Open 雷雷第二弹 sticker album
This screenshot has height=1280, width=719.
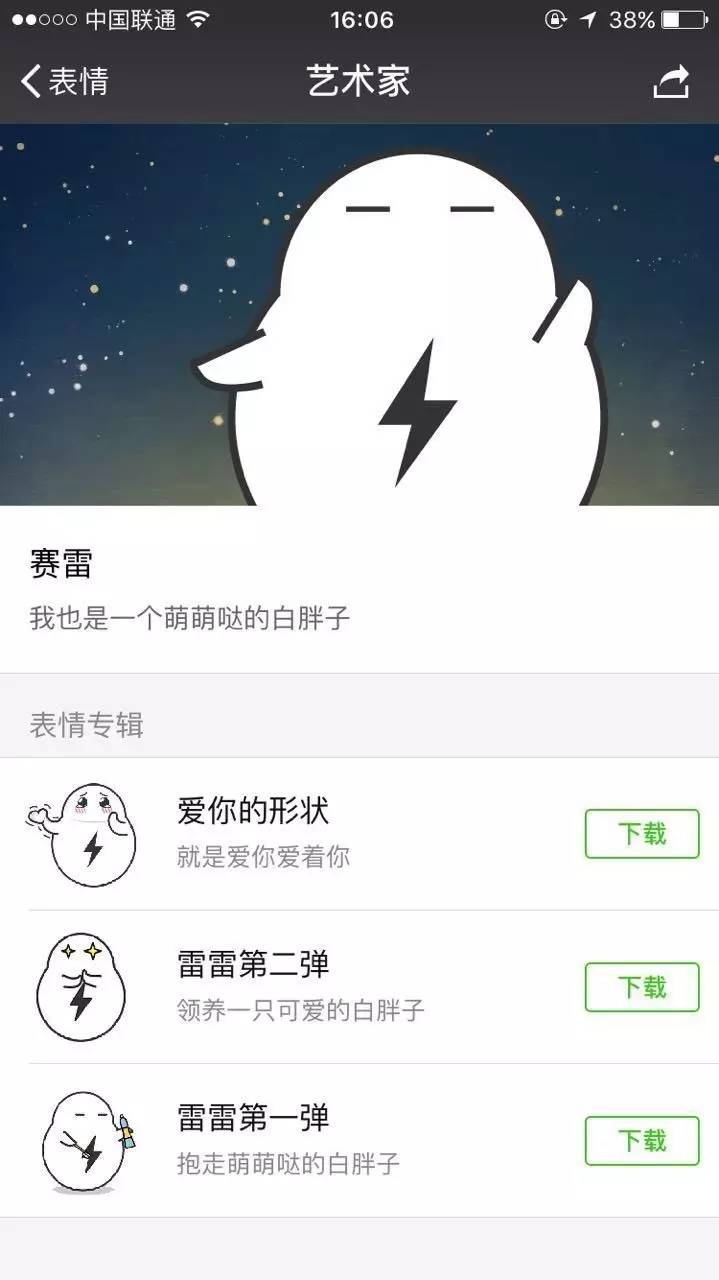click(x=253, y=986)
